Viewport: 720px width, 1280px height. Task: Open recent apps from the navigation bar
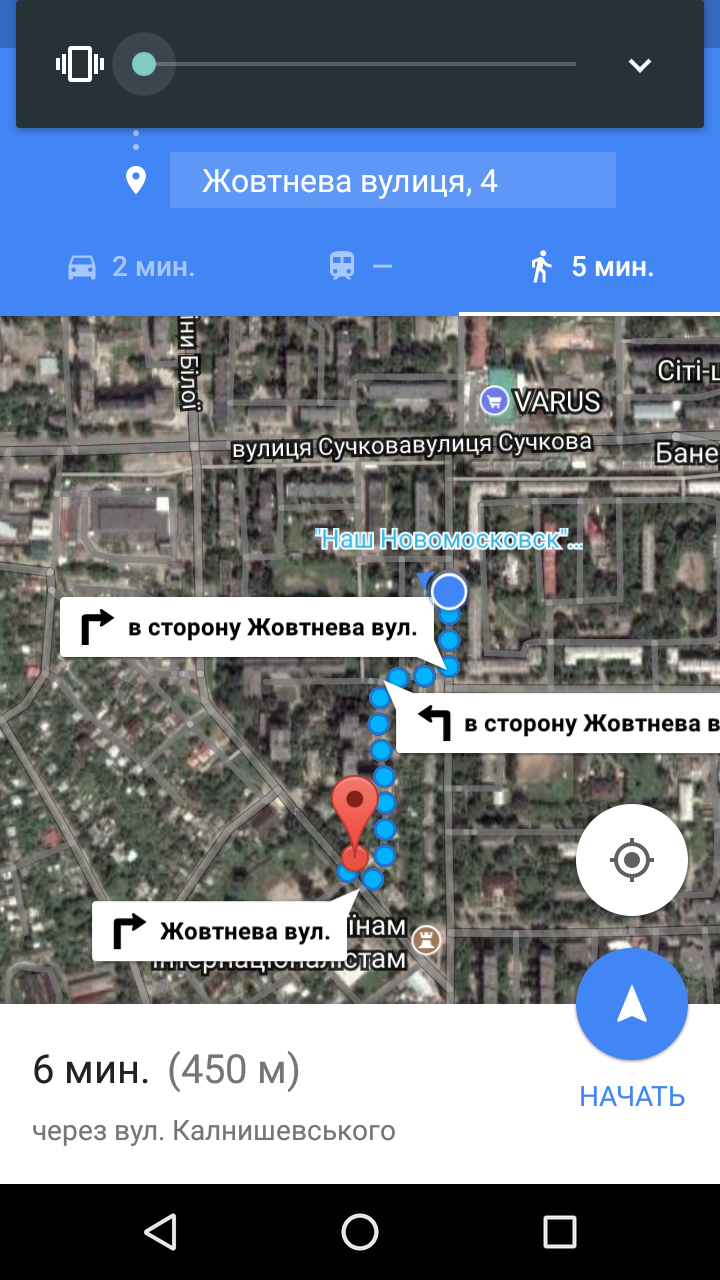(x=560, y=1232)
